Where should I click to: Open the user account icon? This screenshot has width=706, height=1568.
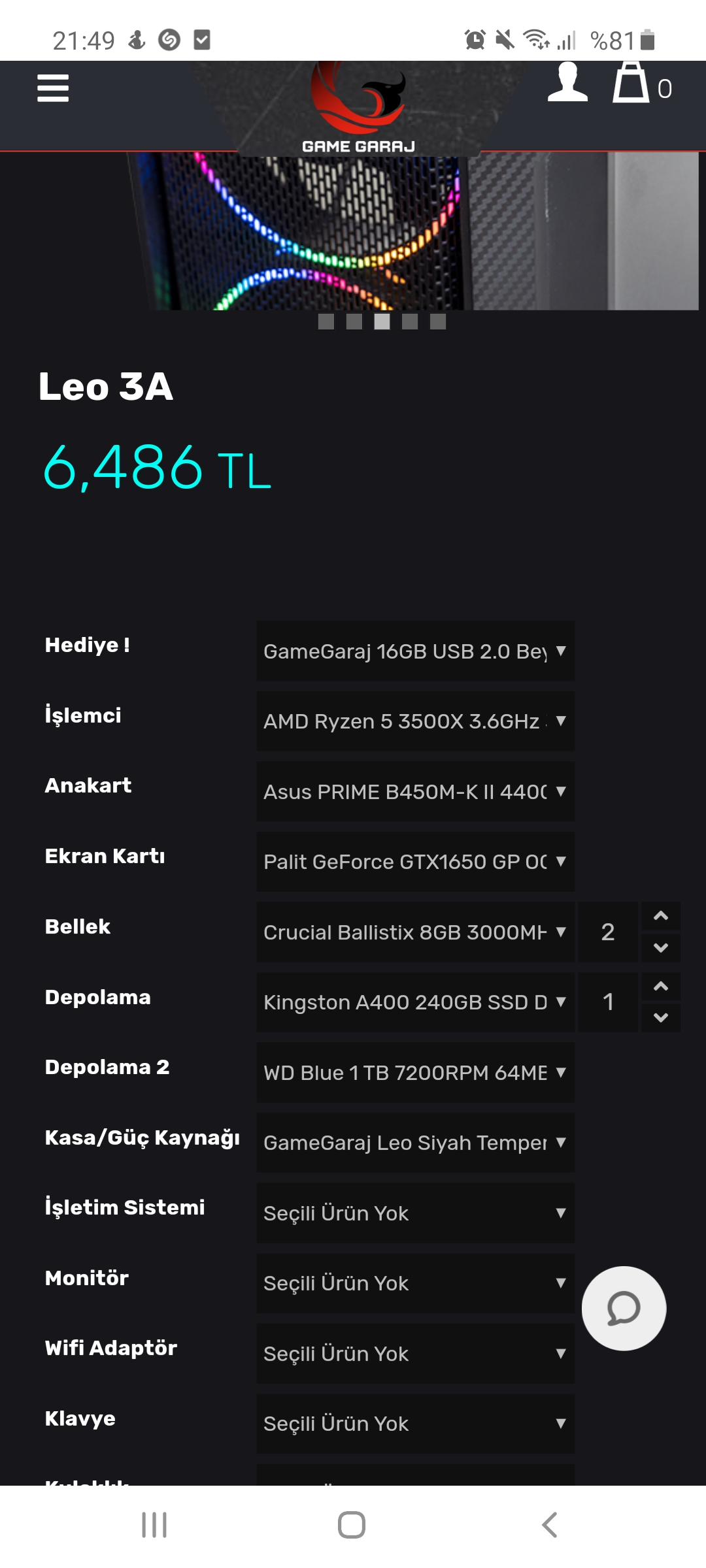[567, 83]
